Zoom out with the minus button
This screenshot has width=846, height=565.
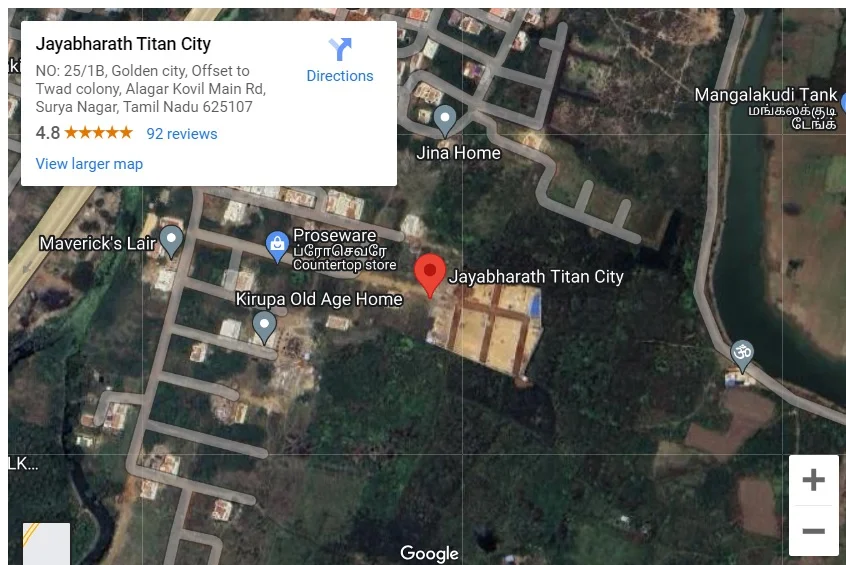point(813,531)
